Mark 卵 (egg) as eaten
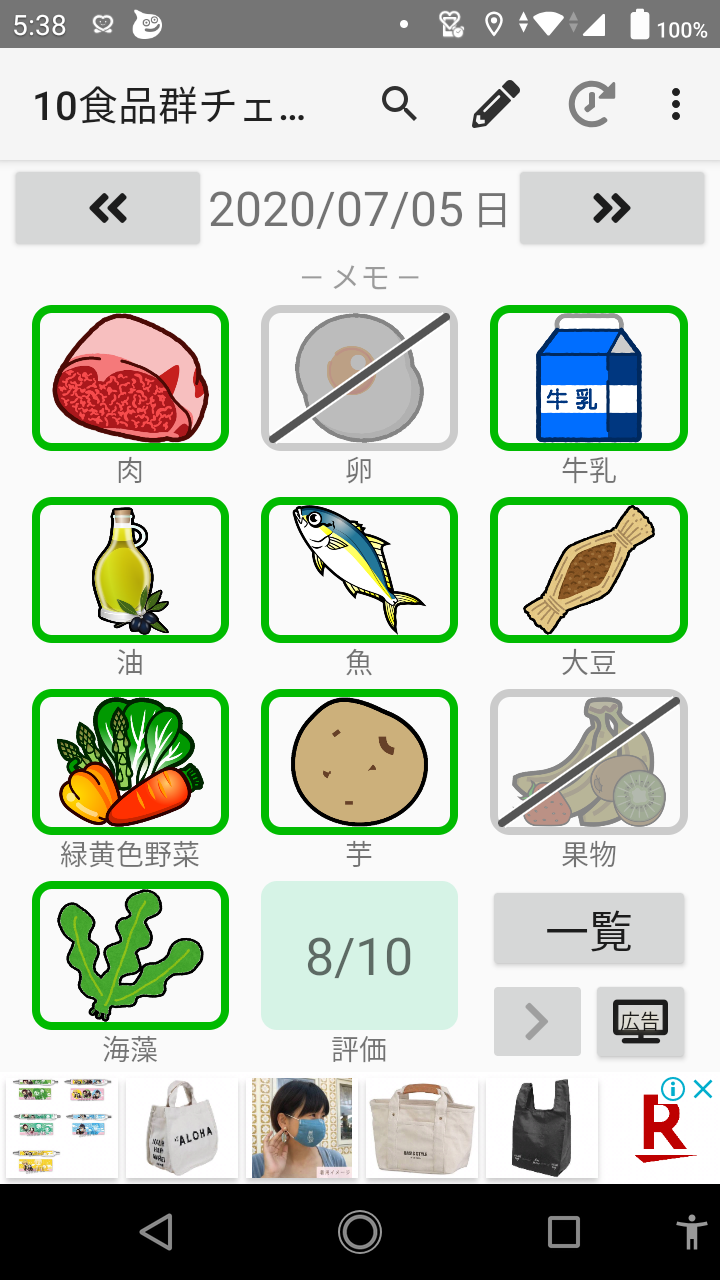The width and height of the screenshot is (720, 1280). [359, 378]
